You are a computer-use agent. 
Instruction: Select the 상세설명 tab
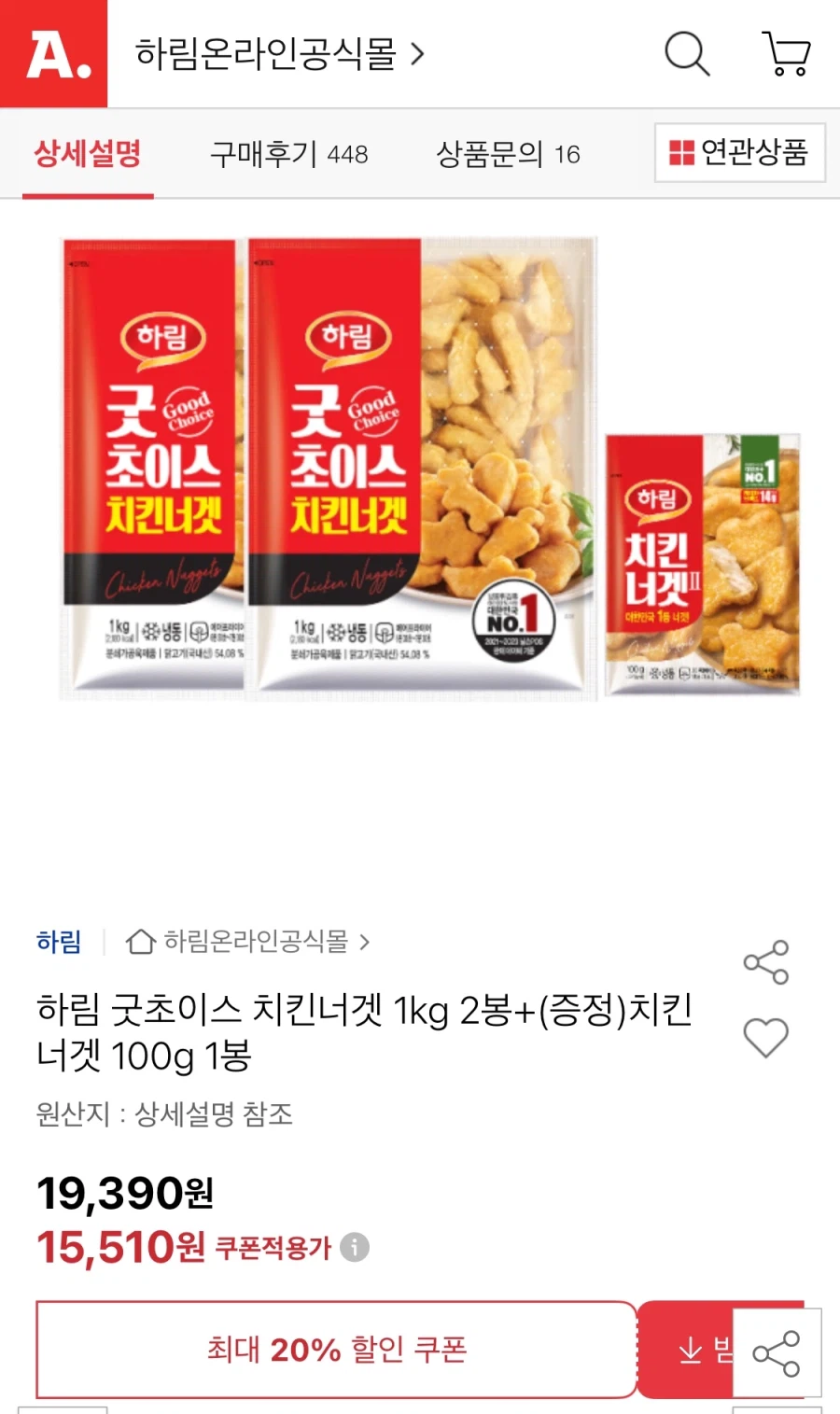click(86, 154)
